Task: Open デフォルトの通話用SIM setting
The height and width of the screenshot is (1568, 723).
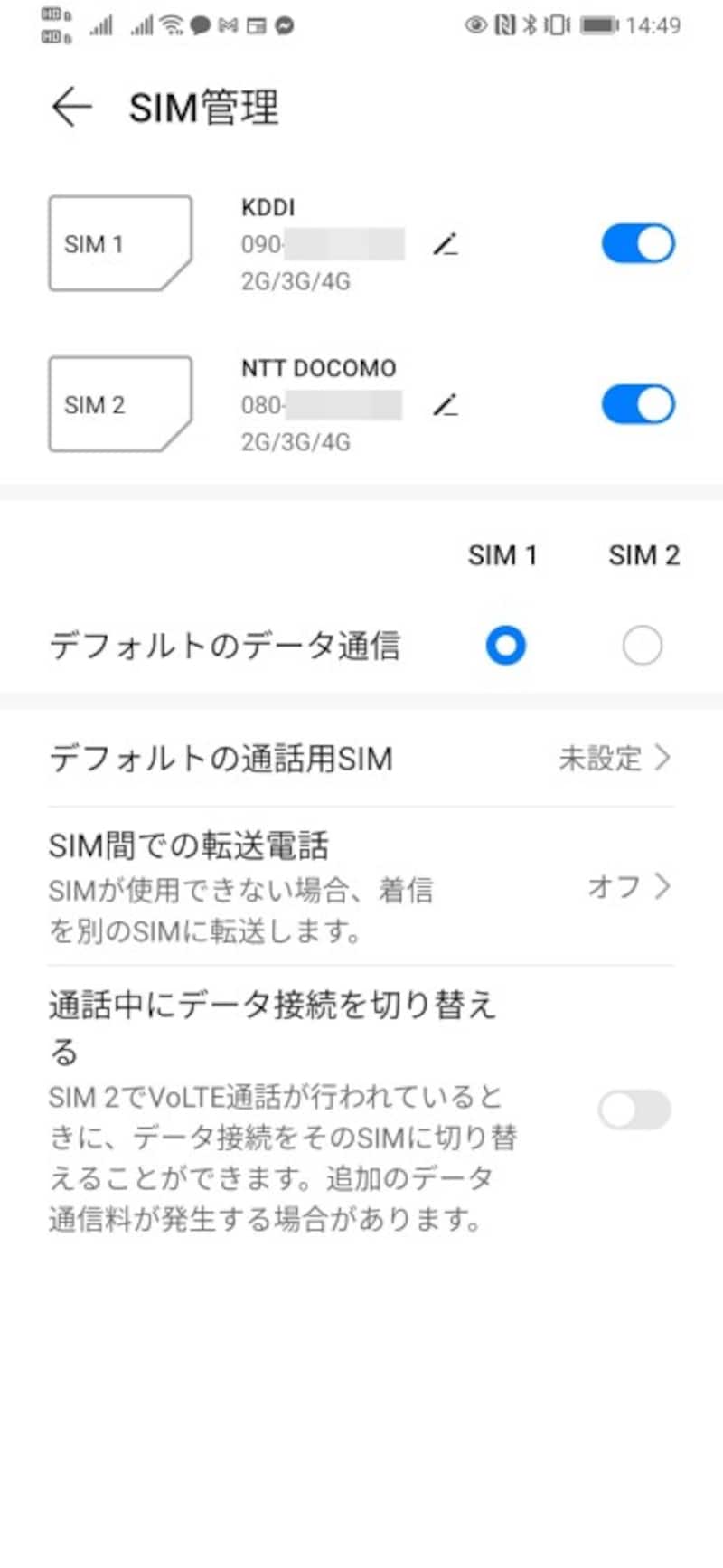Action: tap(361, 758)
